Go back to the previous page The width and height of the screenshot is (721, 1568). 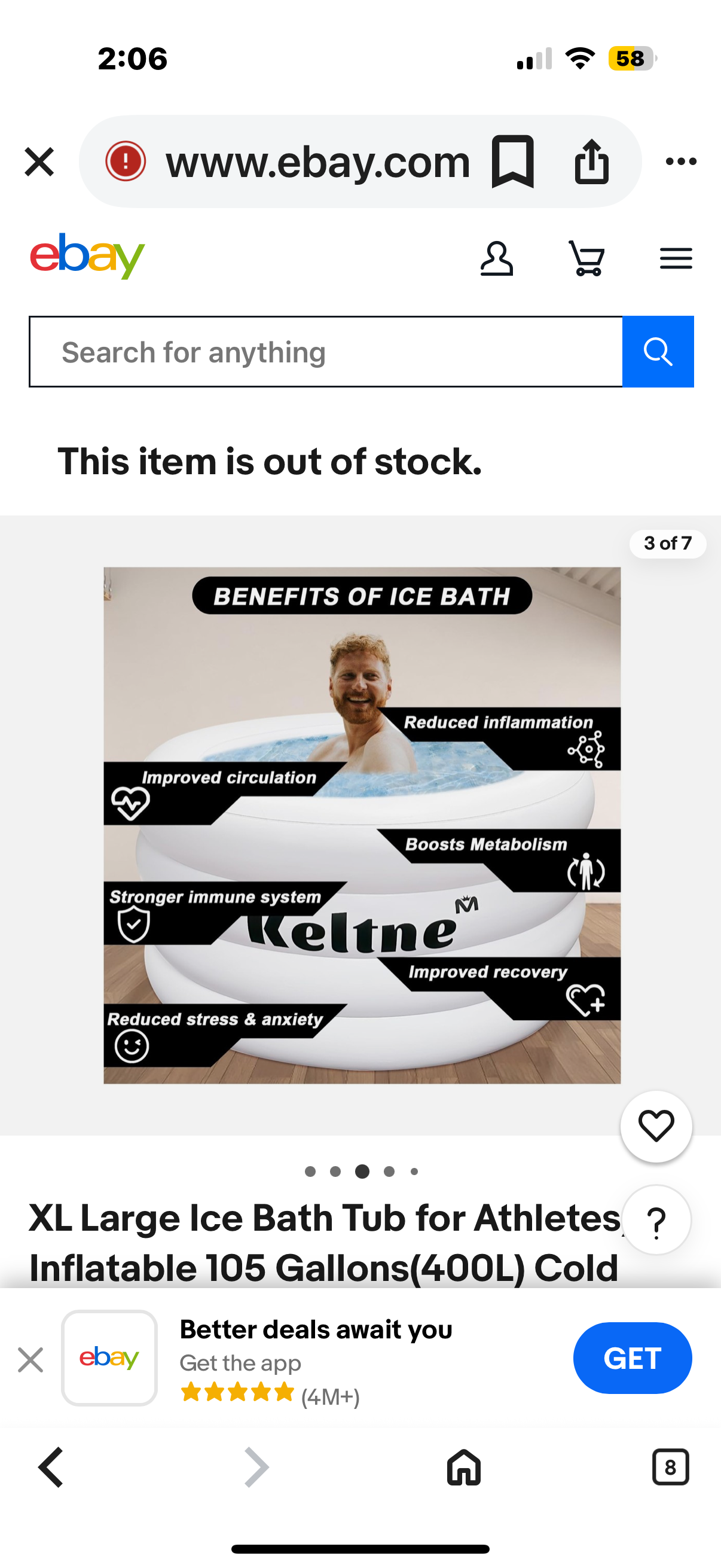coord(52,1467)
